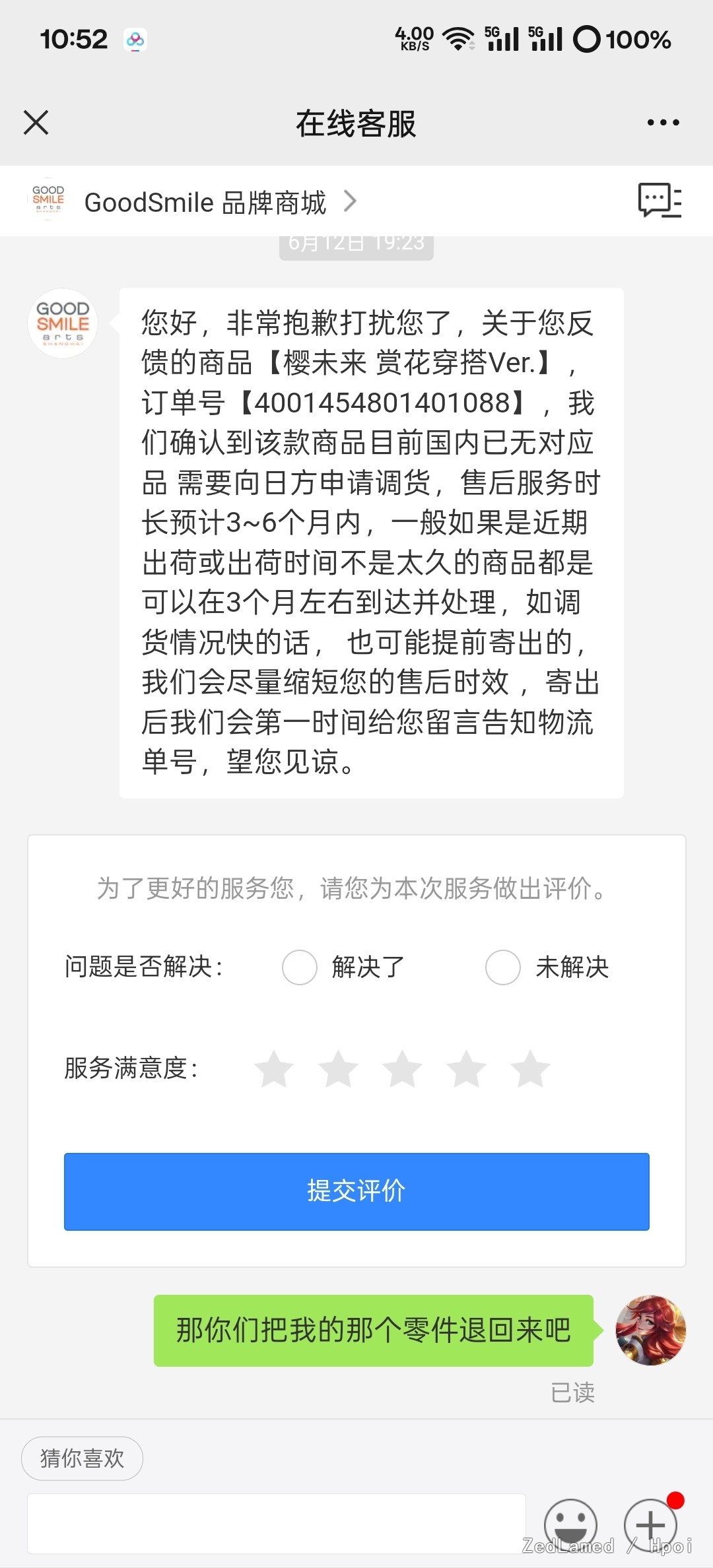
Task: Open the emoji picker
Action: [x=570, y=1524]
